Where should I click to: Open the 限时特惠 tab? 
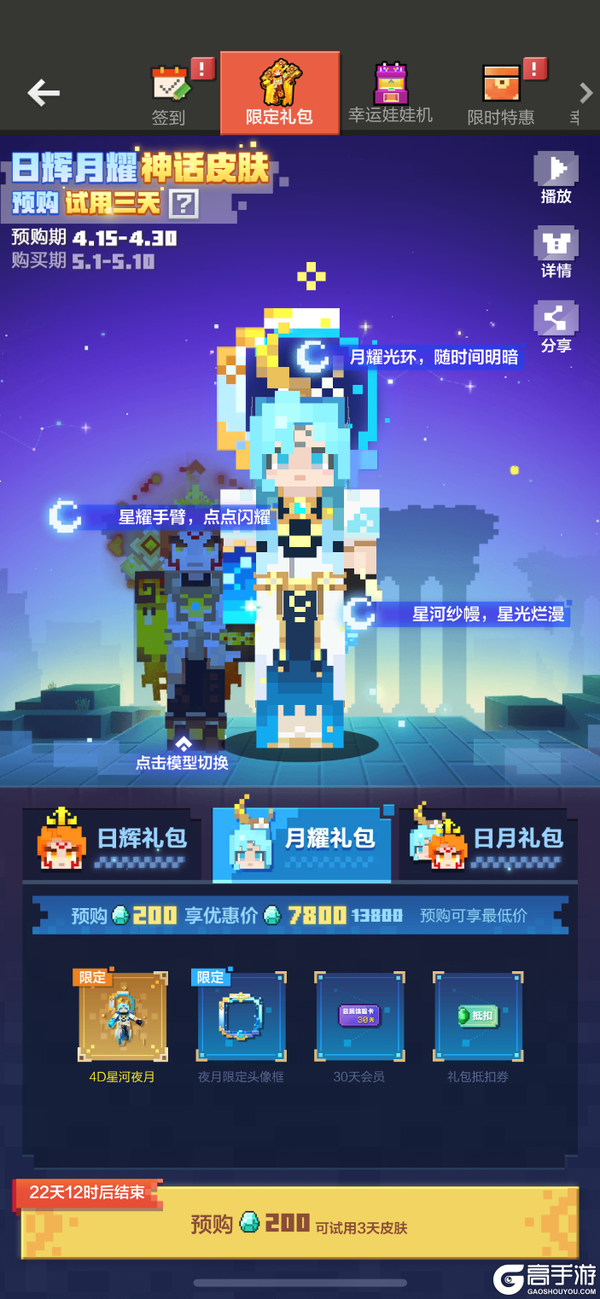click(501, 95)
